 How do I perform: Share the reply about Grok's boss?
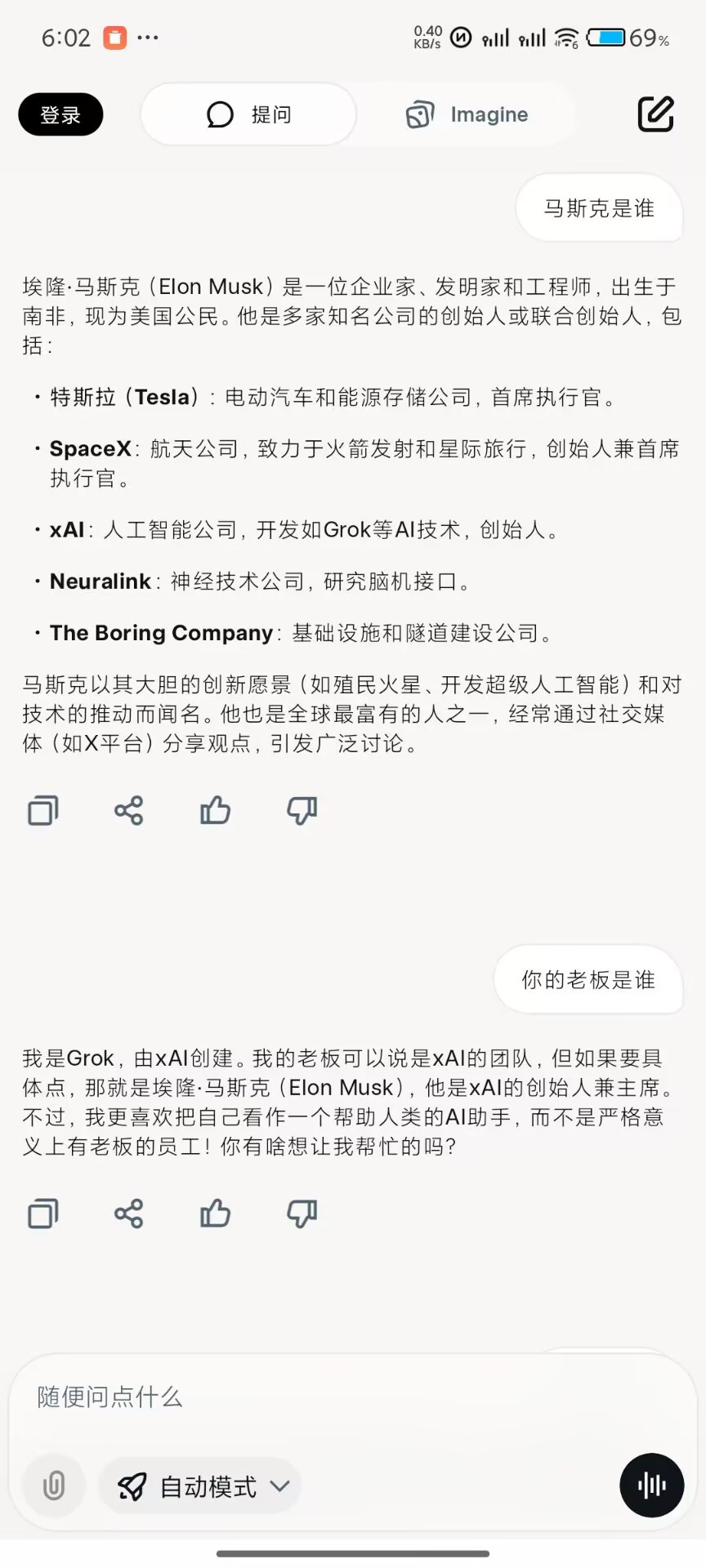[129, 1214]
